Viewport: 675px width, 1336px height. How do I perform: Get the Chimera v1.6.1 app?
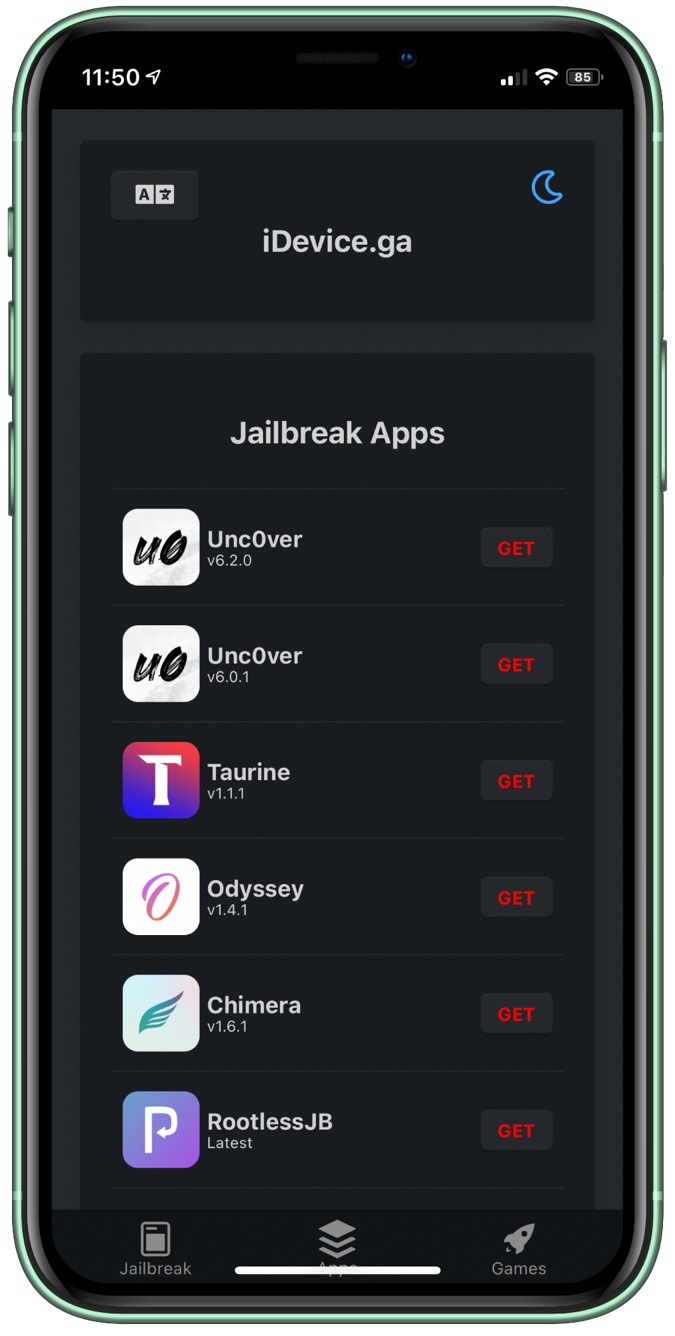click(x=516, y=1014)
